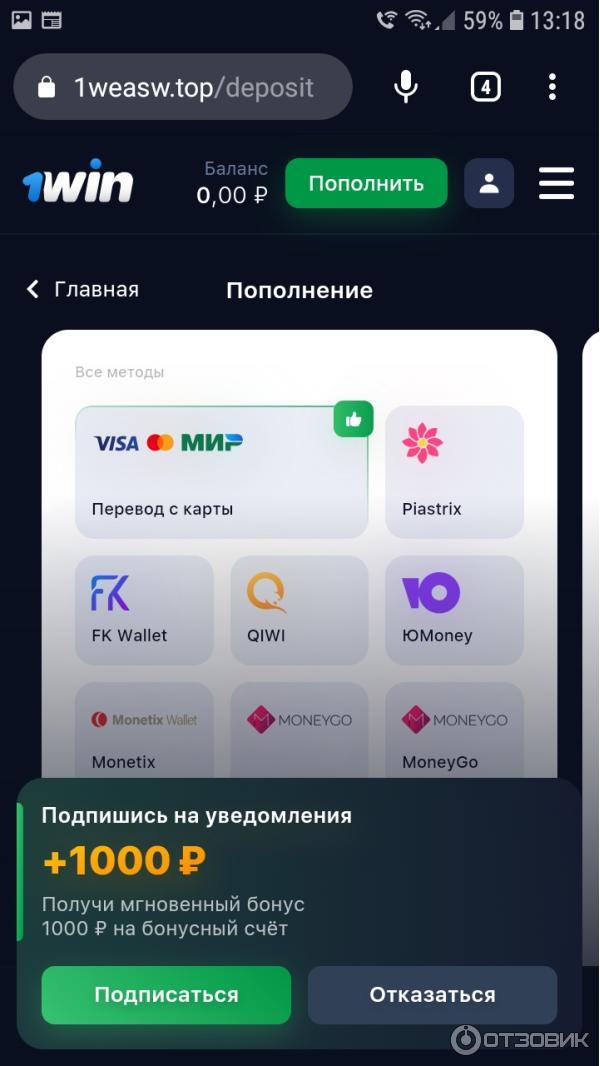Select Перевод с карты payment method
The height and width of the screenshot is (1066, 600).
221,472
